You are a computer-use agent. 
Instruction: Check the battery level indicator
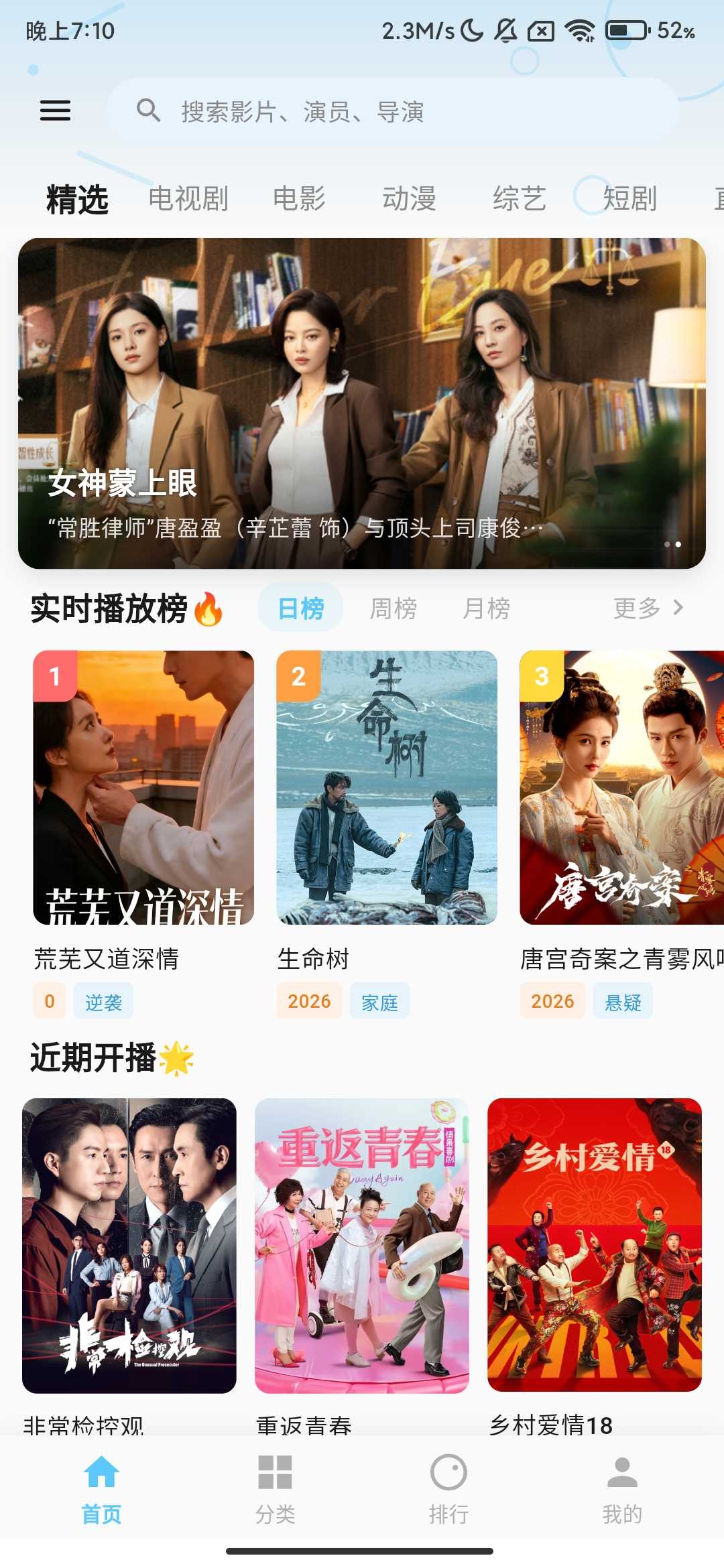(627, 29)
